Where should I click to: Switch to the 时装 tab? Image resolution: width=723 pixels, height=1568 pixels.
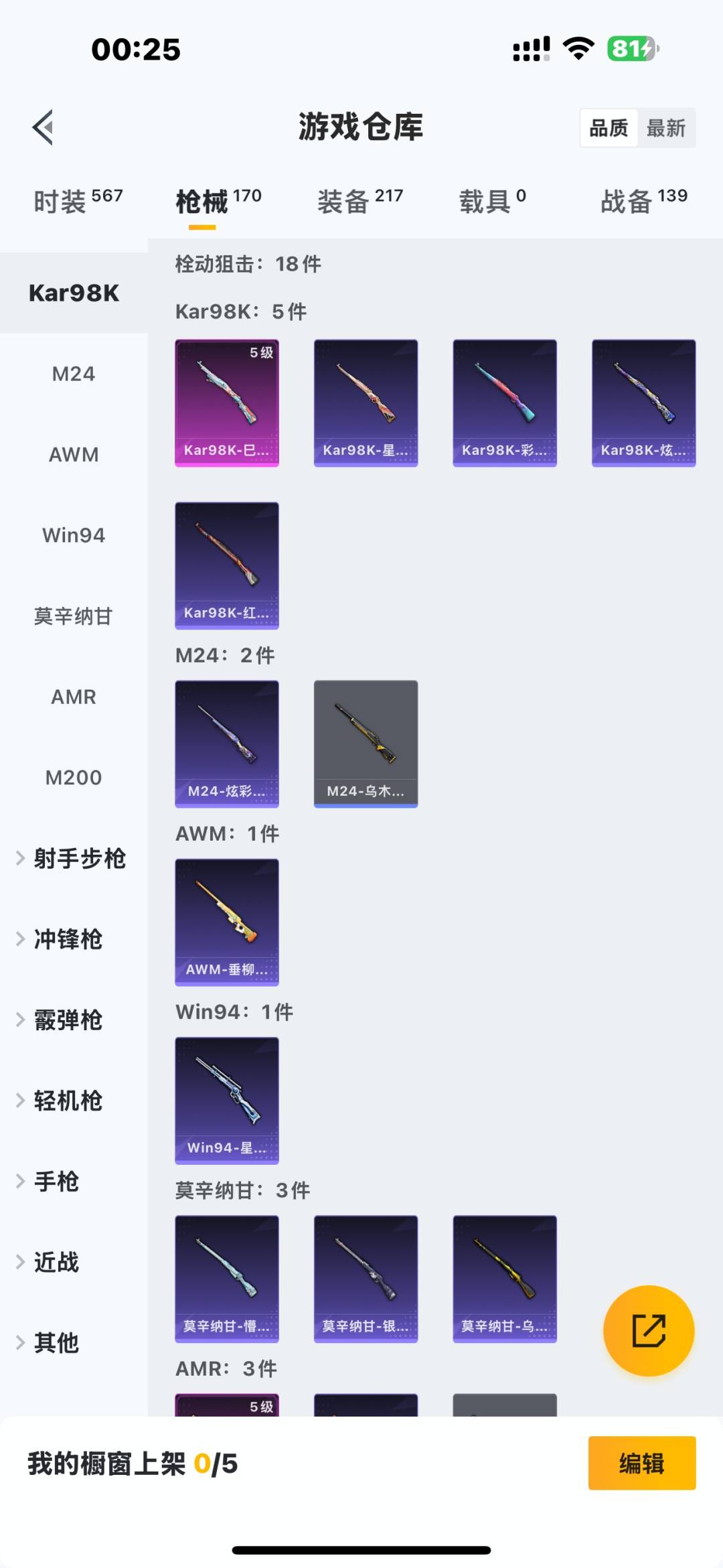tap(78, 200)
